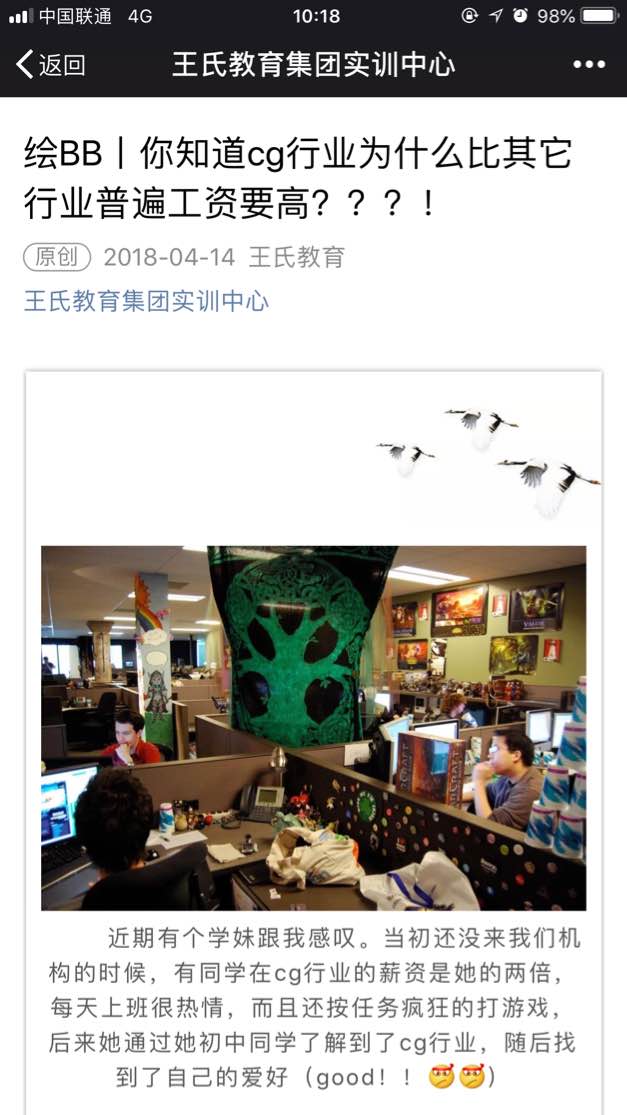Tap the 王氏教育 author name
Image resolution: width=627 pixels, height=1115 pixels.
(297, 257)
